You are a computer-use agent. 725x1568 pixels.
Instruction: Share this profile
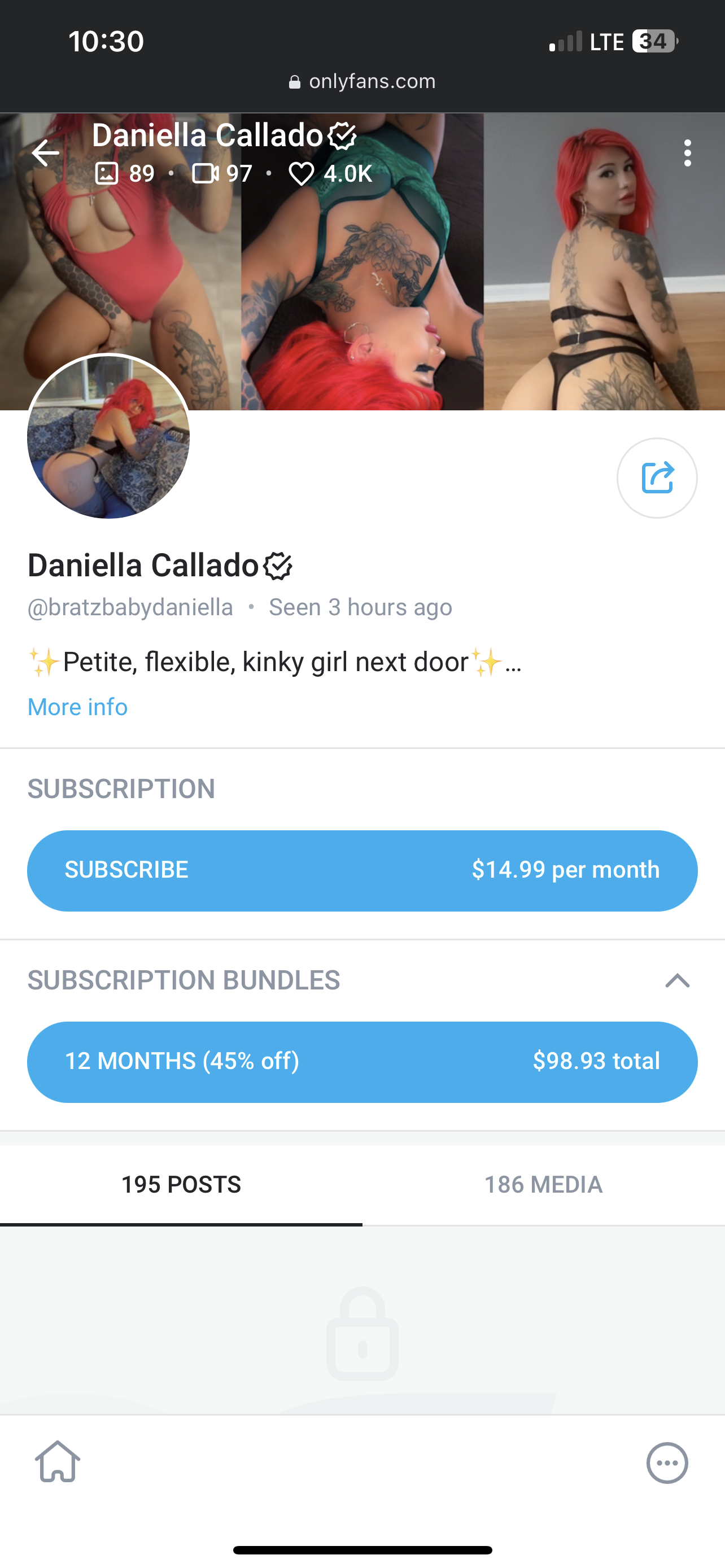657,478
